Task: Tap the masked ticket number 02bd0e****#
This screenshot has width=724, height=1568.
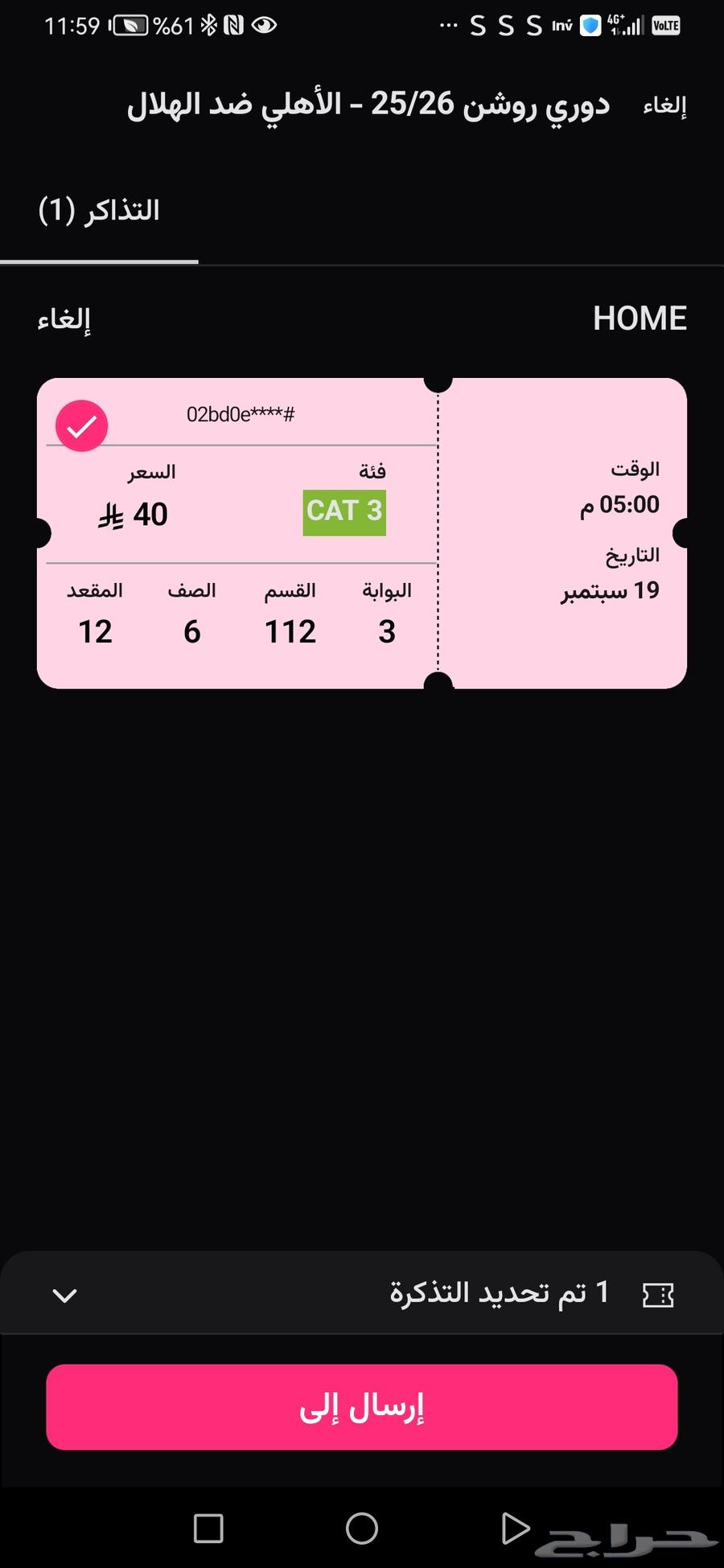Action: 241,414
